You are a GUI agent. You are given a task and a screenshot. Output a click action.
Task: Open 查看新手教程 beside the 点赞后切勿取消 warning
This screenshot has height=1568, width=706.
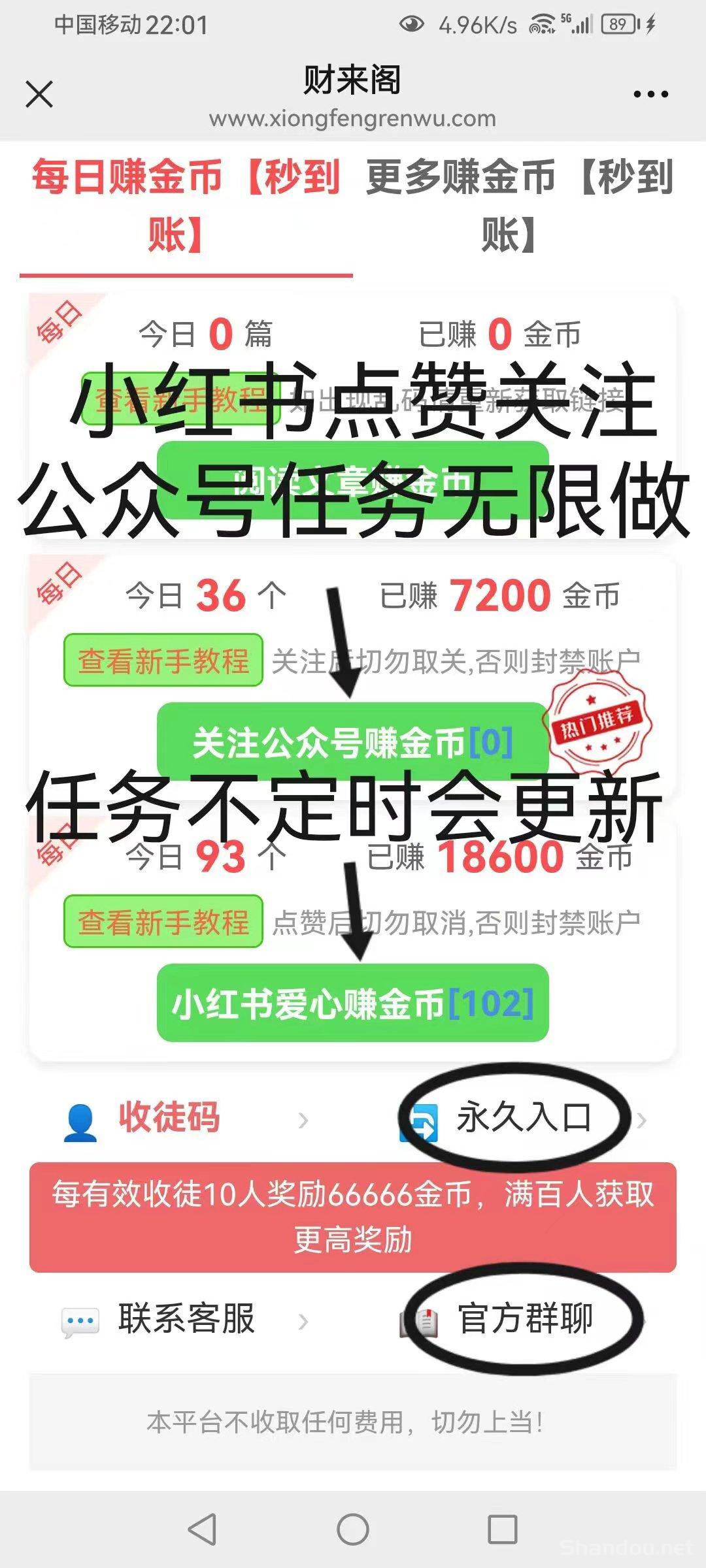(163, 922)
